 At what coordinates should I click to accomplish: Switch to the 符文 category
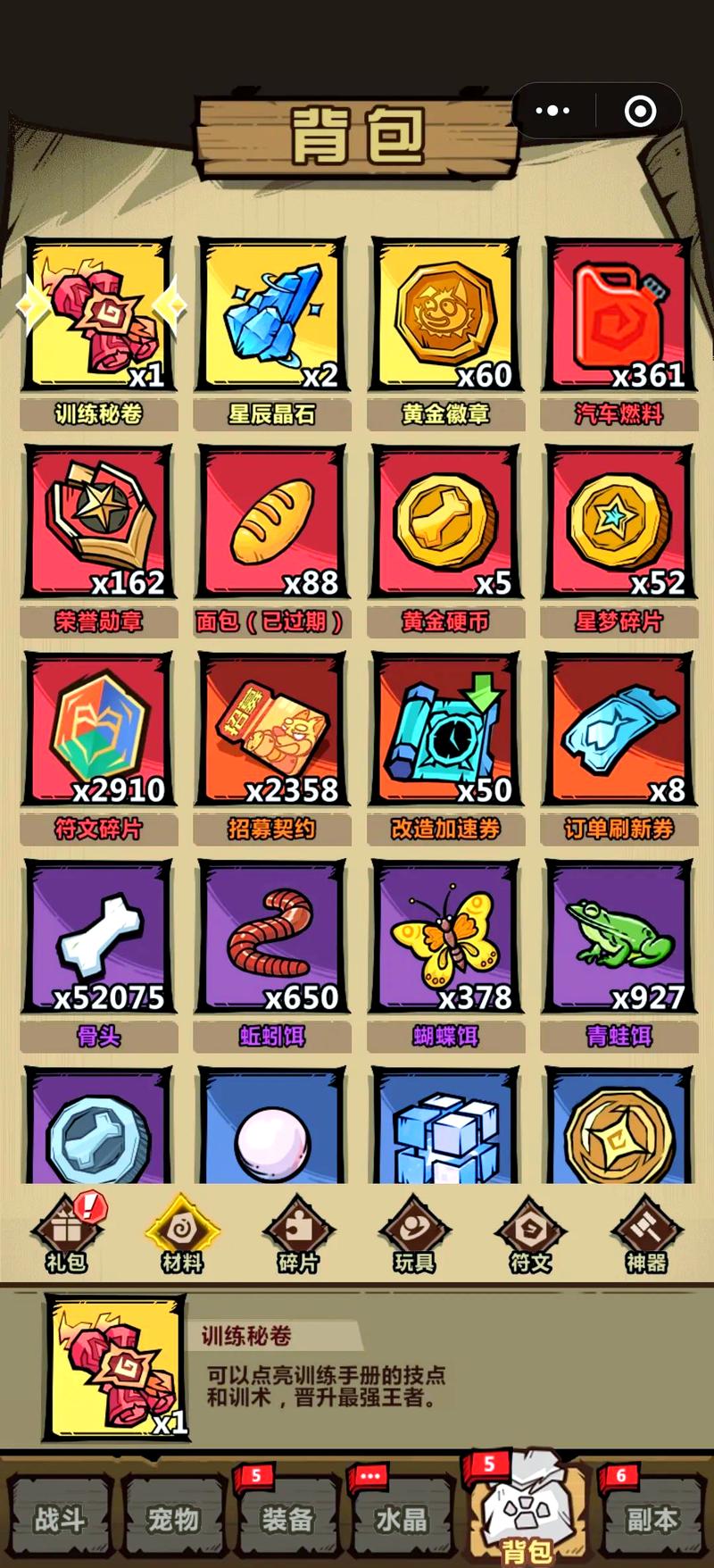[530, 1237]
